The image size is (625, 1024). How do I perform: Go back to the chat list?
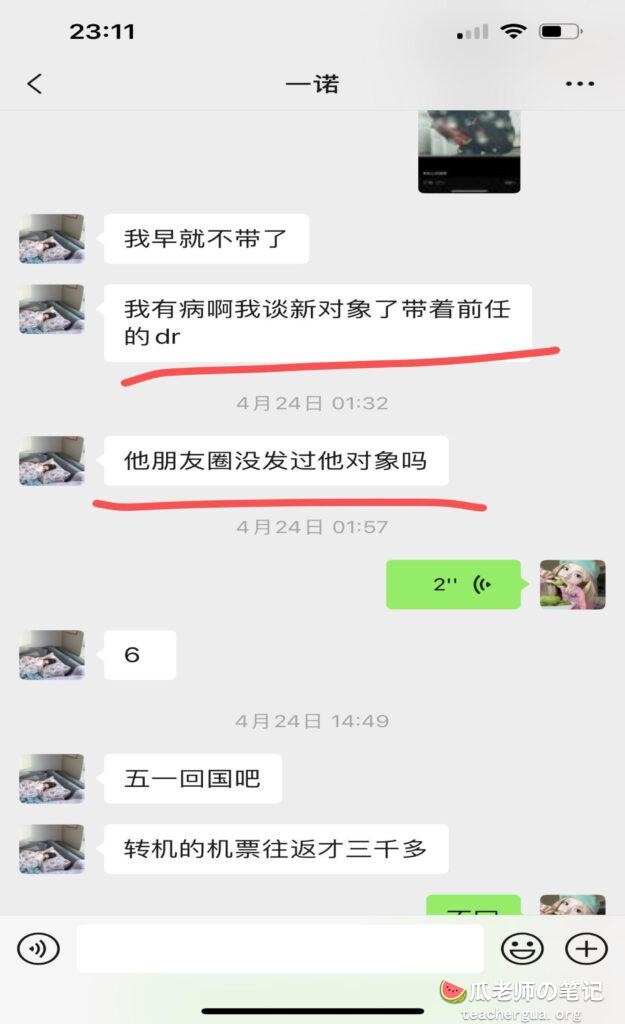[x=35, y=84]
